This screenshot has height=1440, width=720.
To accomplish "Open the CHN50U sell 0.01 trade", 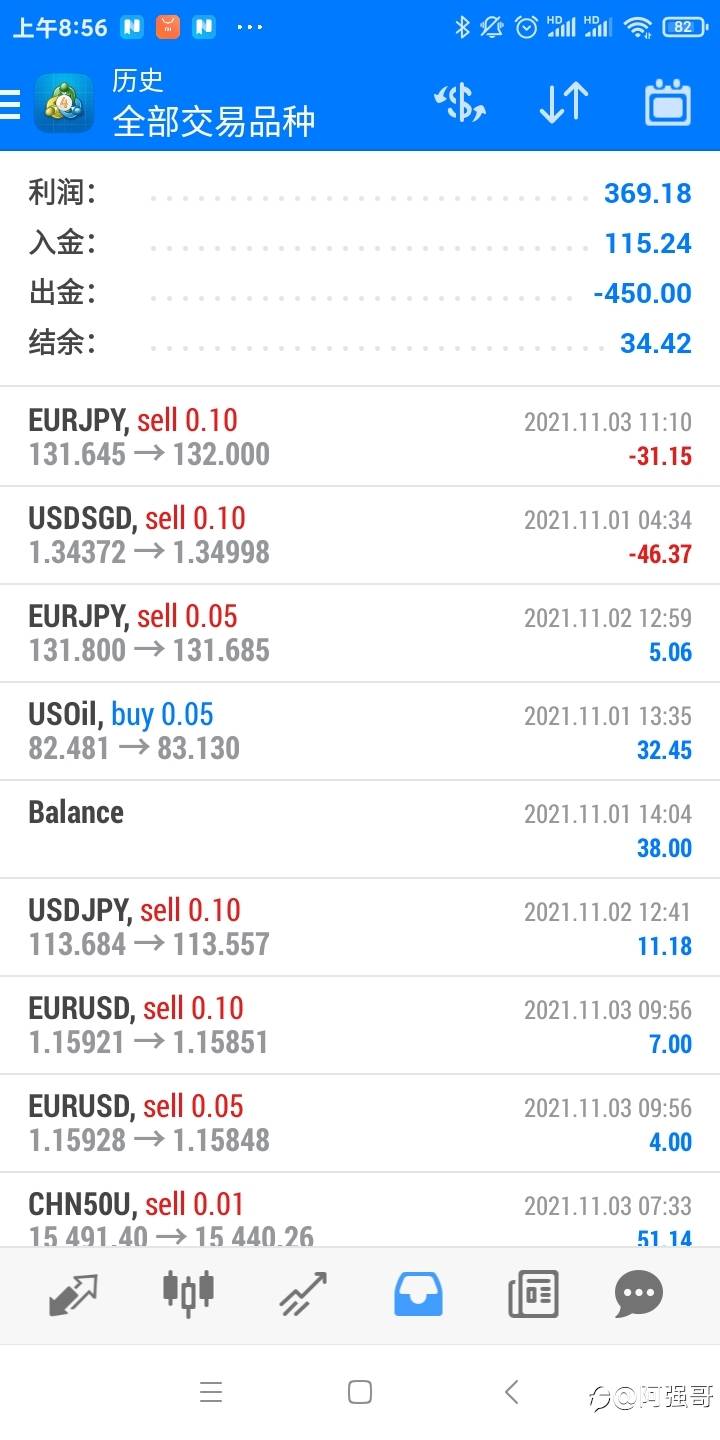I will pyautogui.click(x=360, y=1210).
